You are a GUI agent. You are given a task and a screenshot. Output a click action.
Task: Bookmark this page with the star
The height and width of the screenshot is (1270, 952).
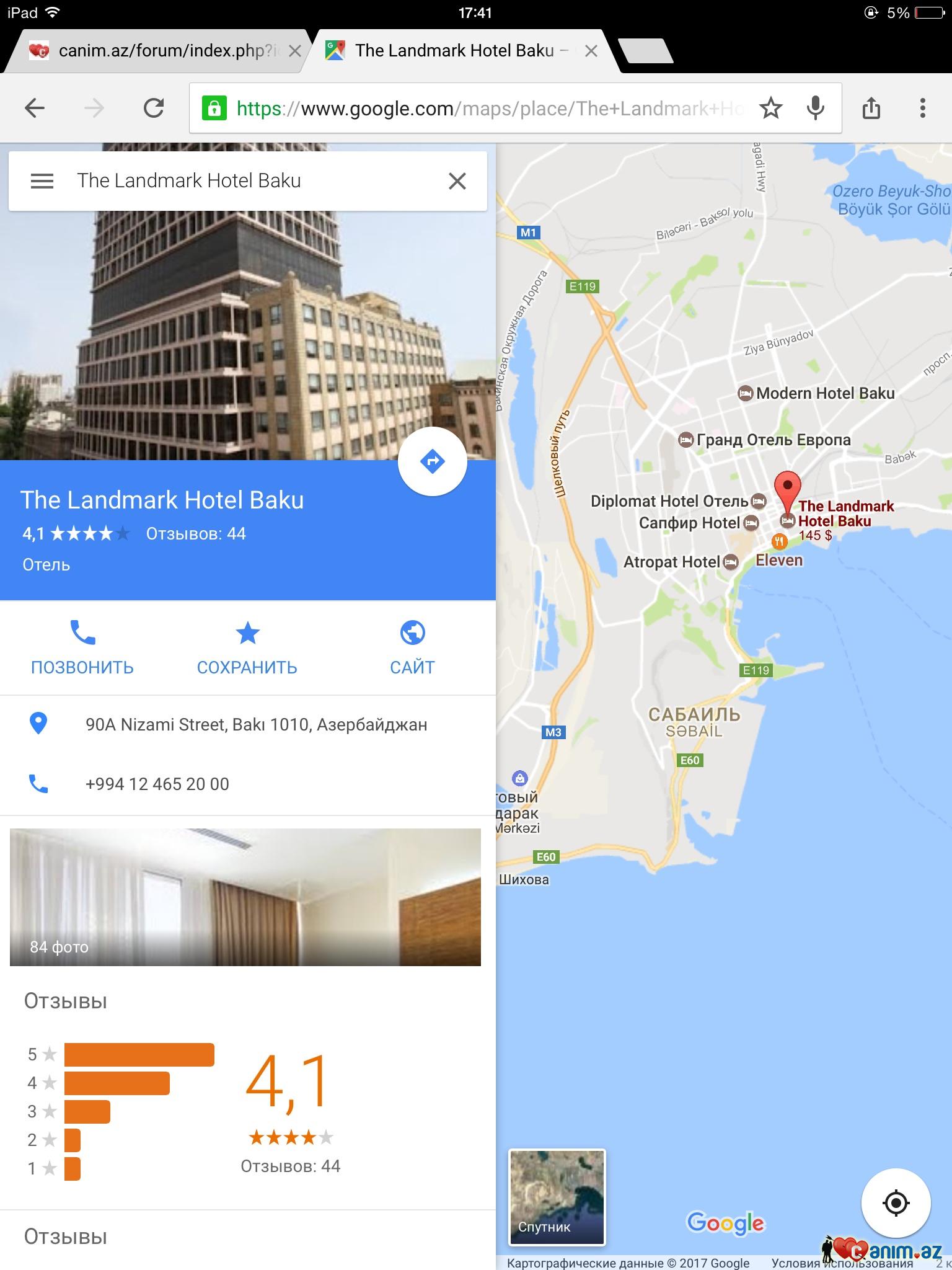tap(770, 109)
